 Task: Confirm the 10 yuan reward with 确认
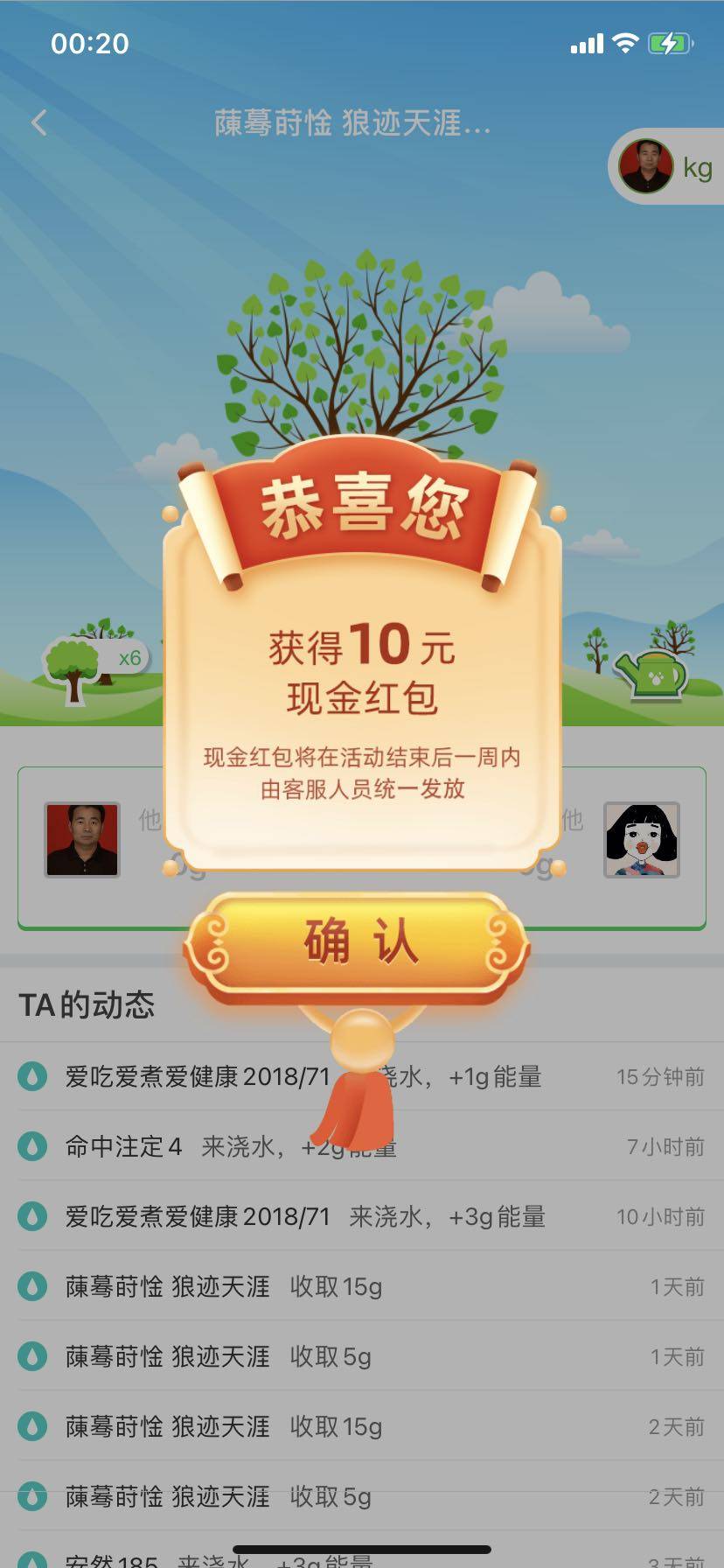point(359,943)
